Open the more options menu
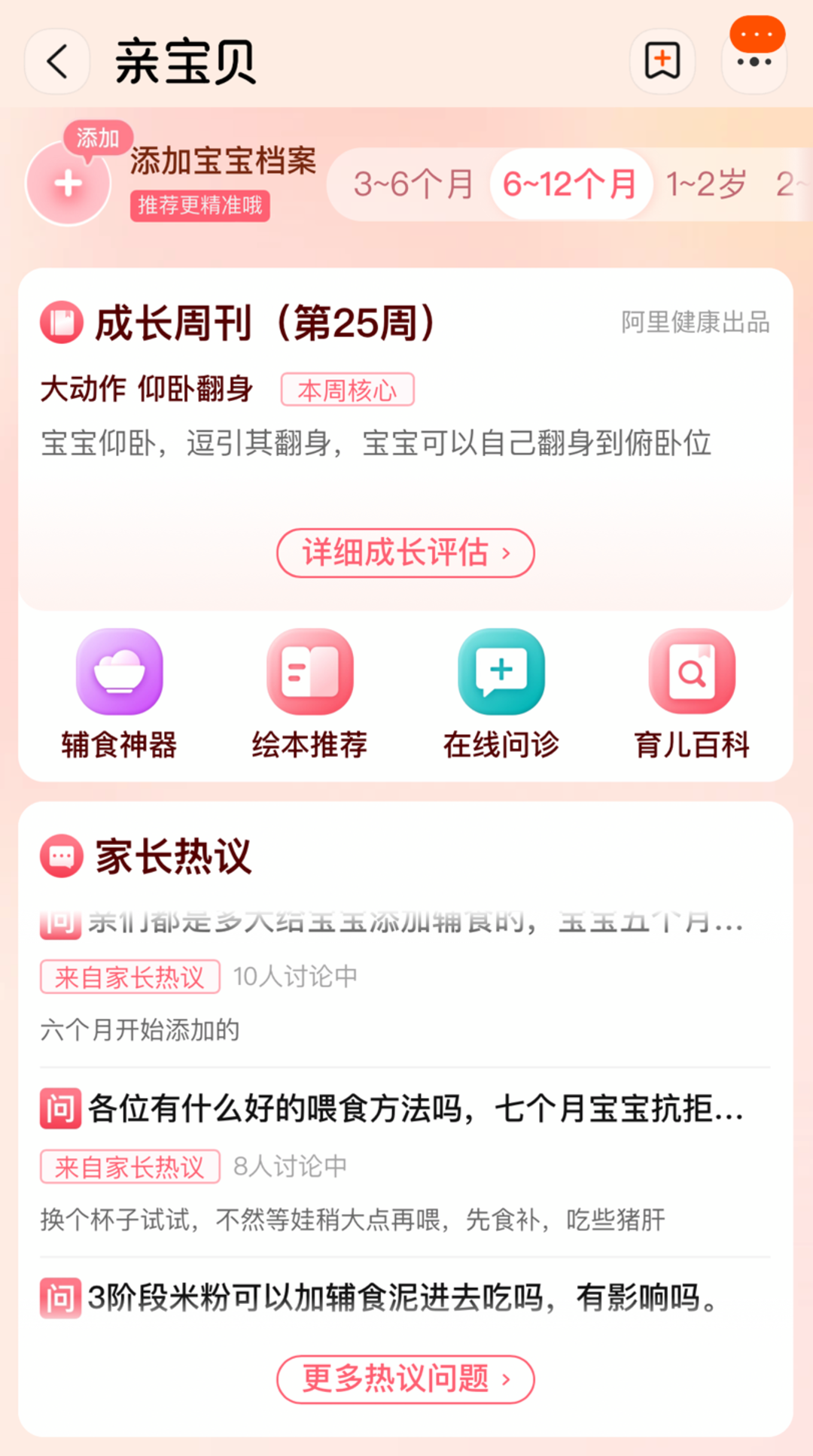Viewport: 813px width, 1456px height. tap(754, 62)
